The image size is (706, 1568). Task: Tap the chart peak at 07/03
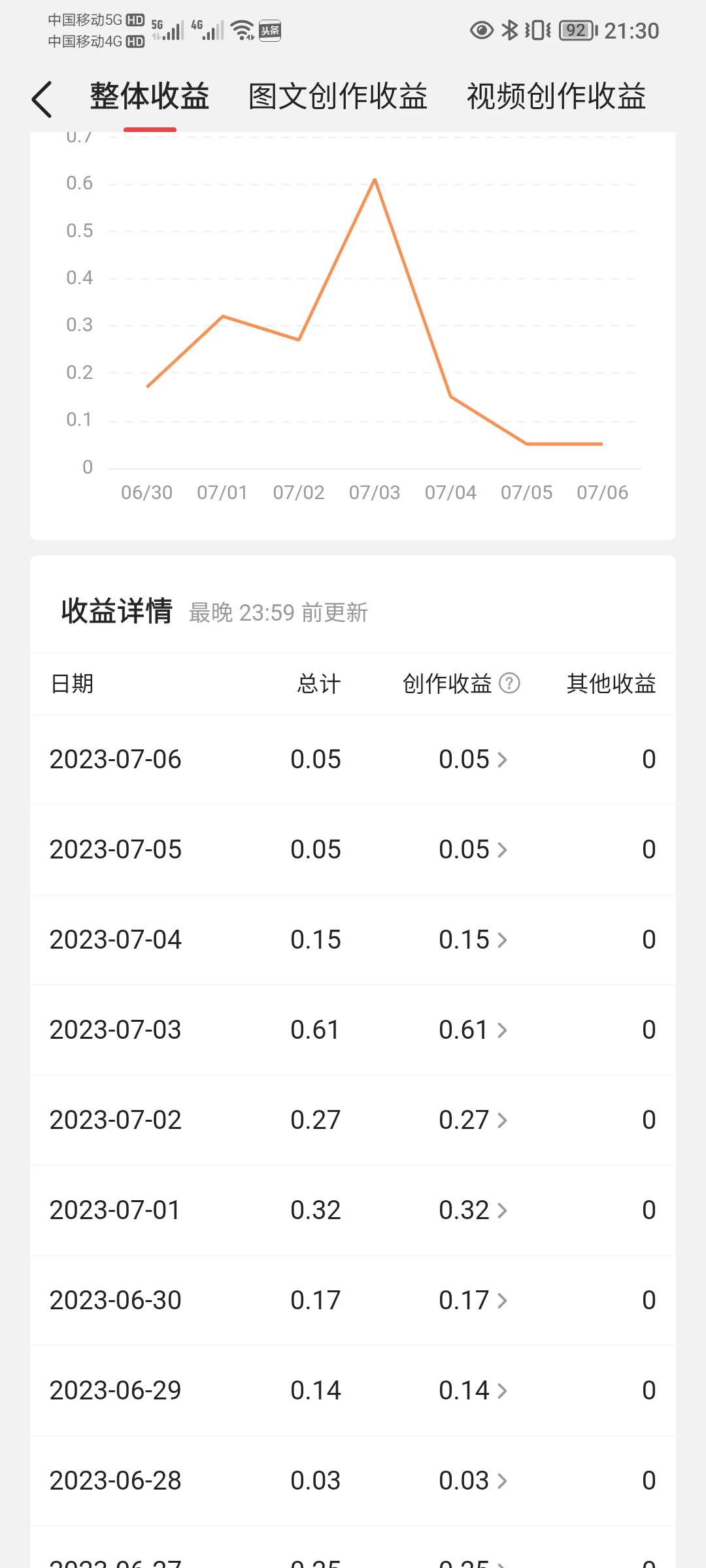pyautogui.click(x=375, y=178)
